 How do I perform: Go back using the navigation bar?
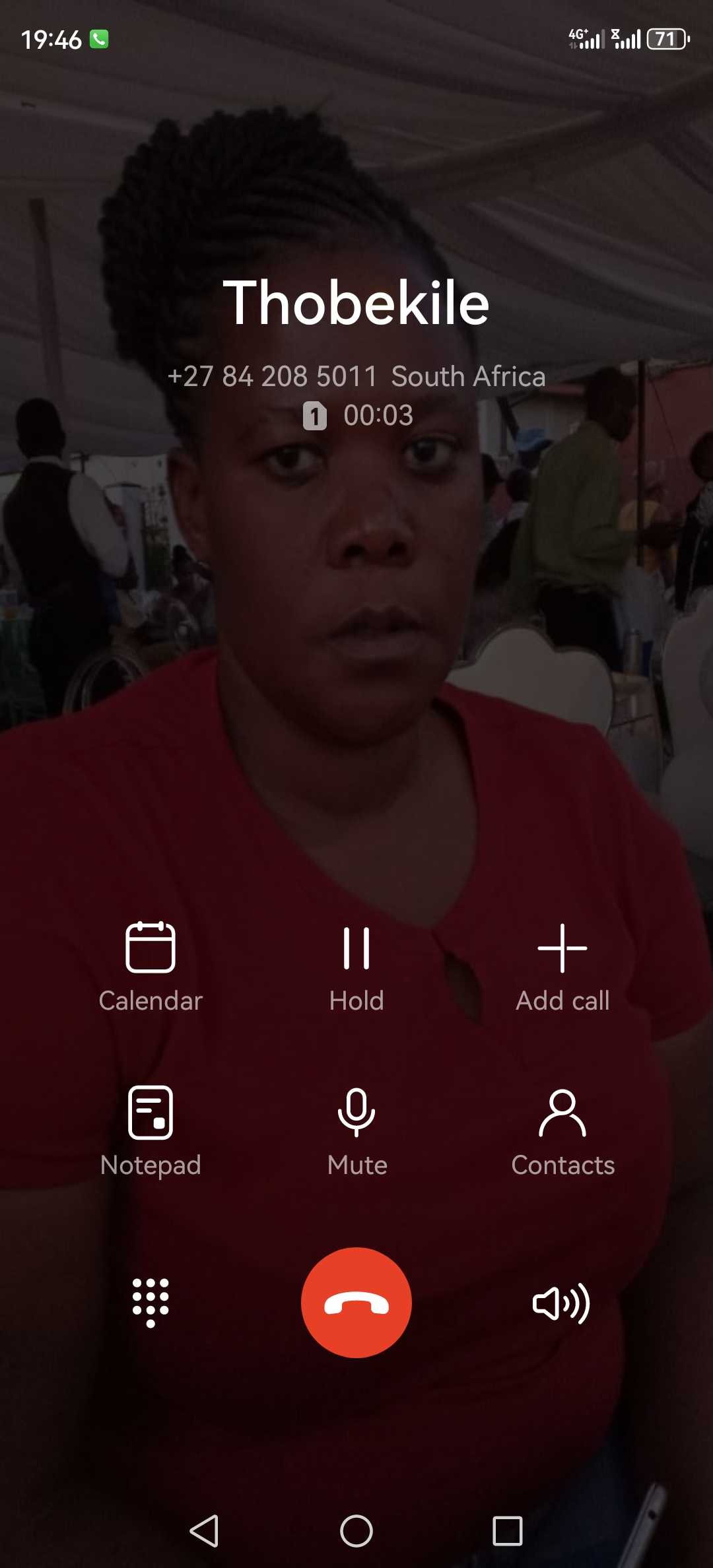click(x=204, y=1530)
